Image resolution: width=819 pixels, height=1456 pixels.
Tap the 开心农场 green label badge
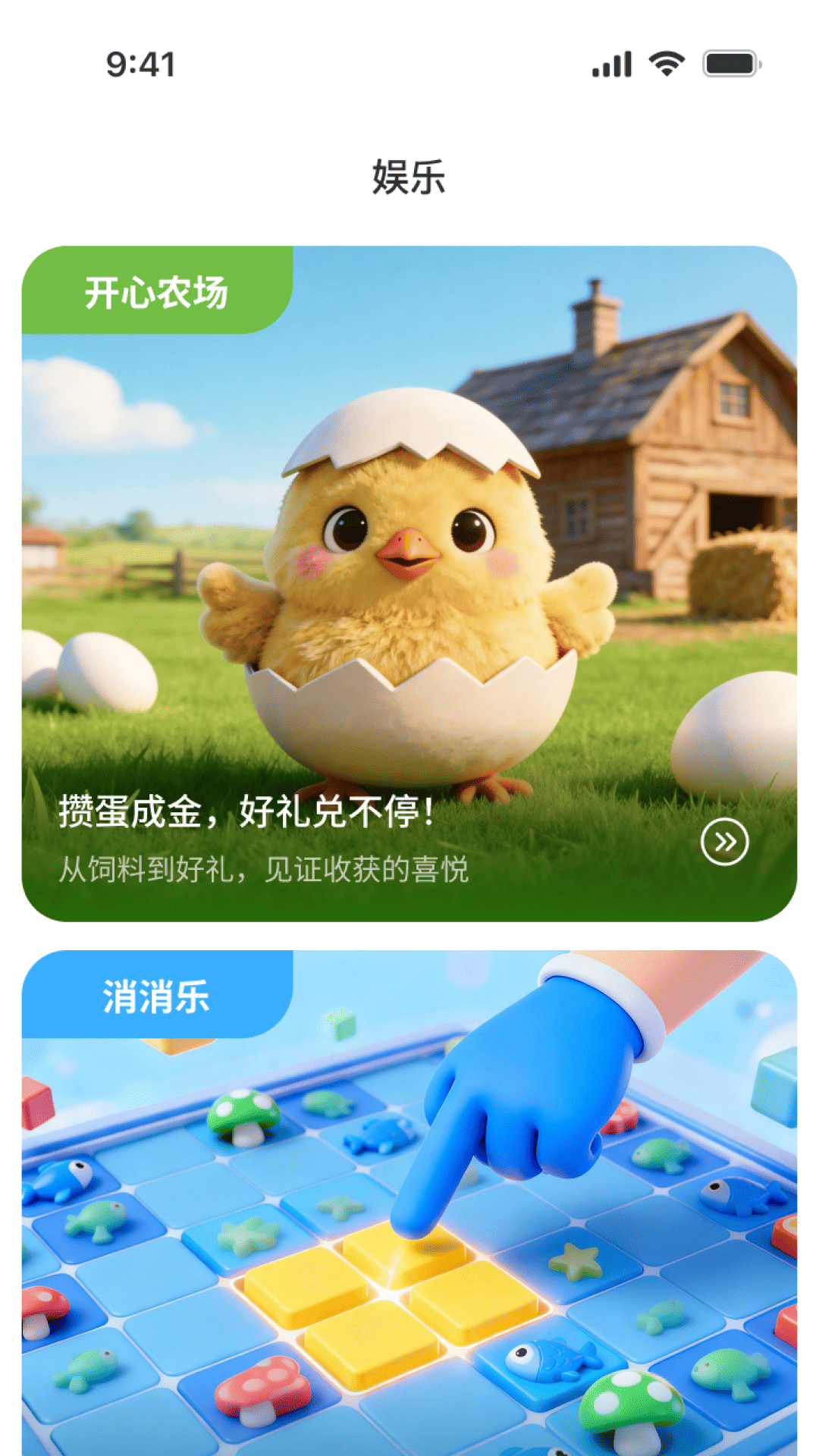(x=157, y=294)
